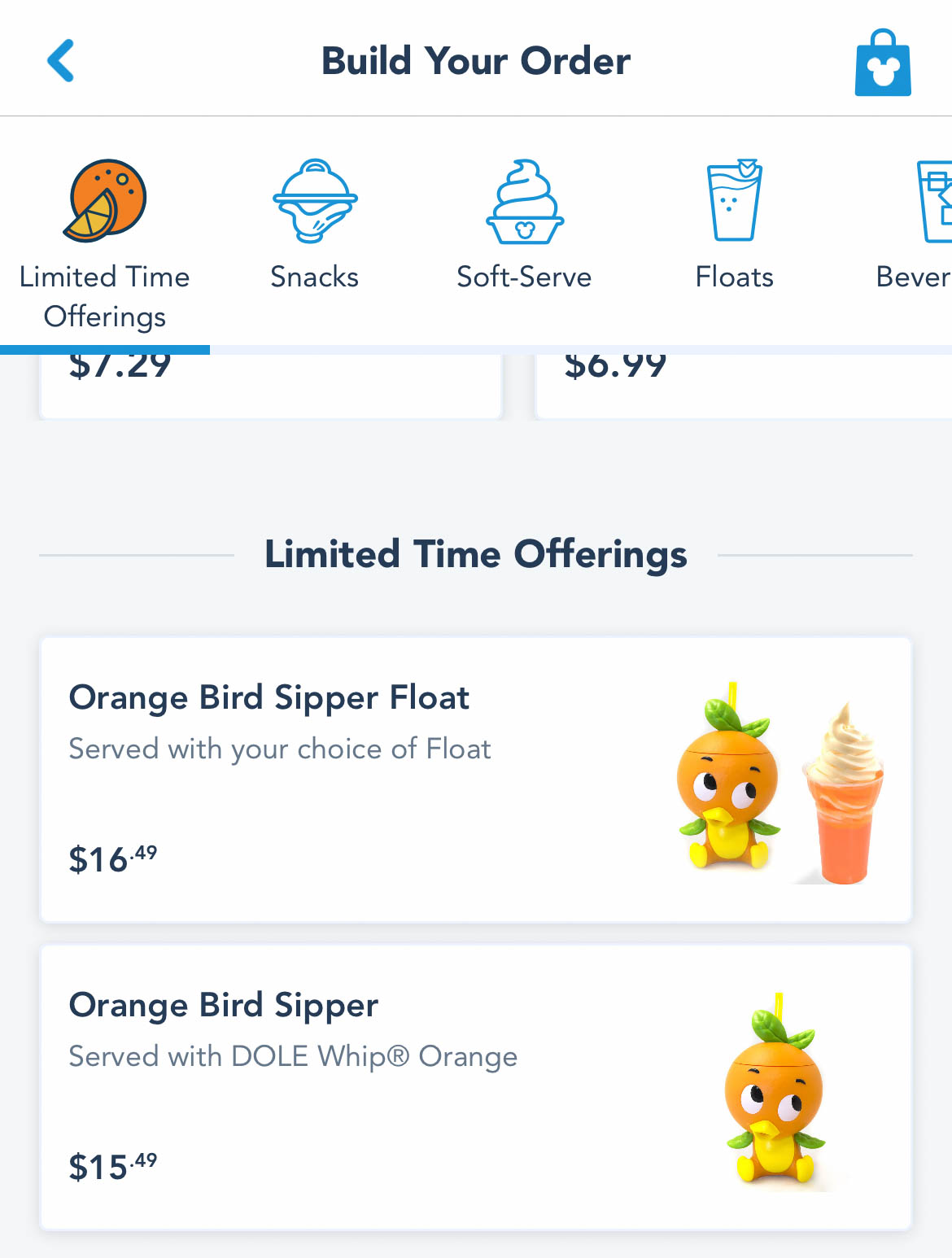The height and width of the screenshot is (1258, 952).
Task: Go back from Build Your Order
Action: pos(61,61)
